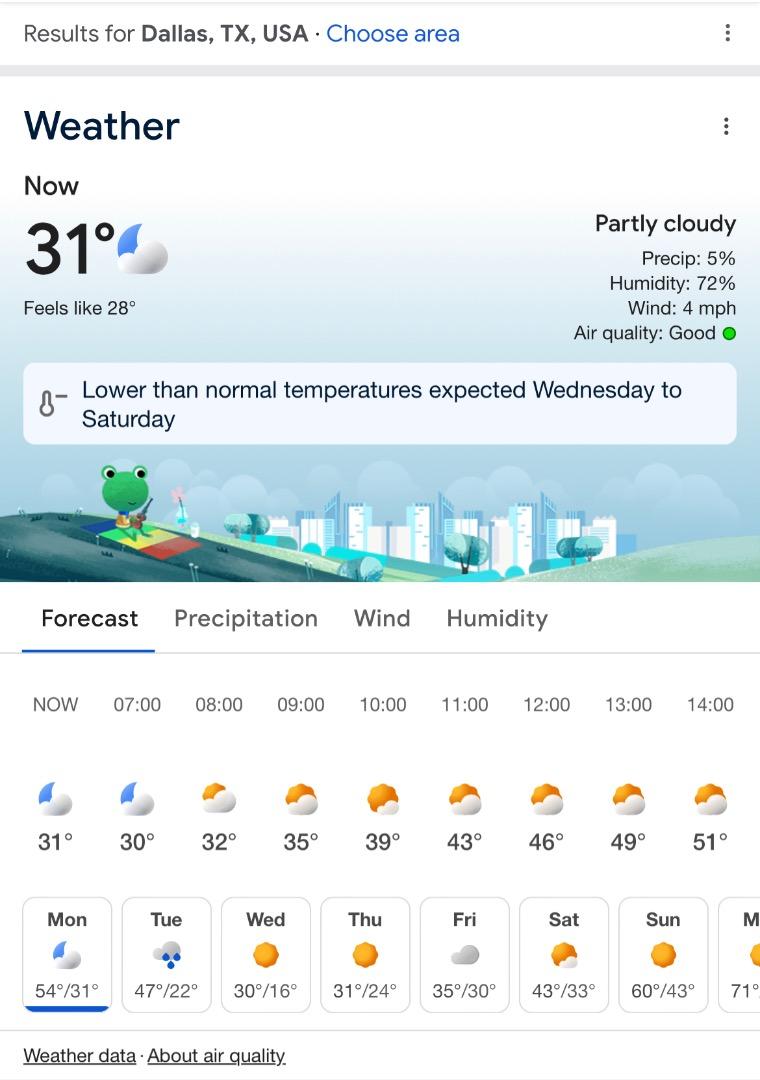View Wednesday's forecast
Viewport: 760px width, 1080px height.
tap(265, 954)
